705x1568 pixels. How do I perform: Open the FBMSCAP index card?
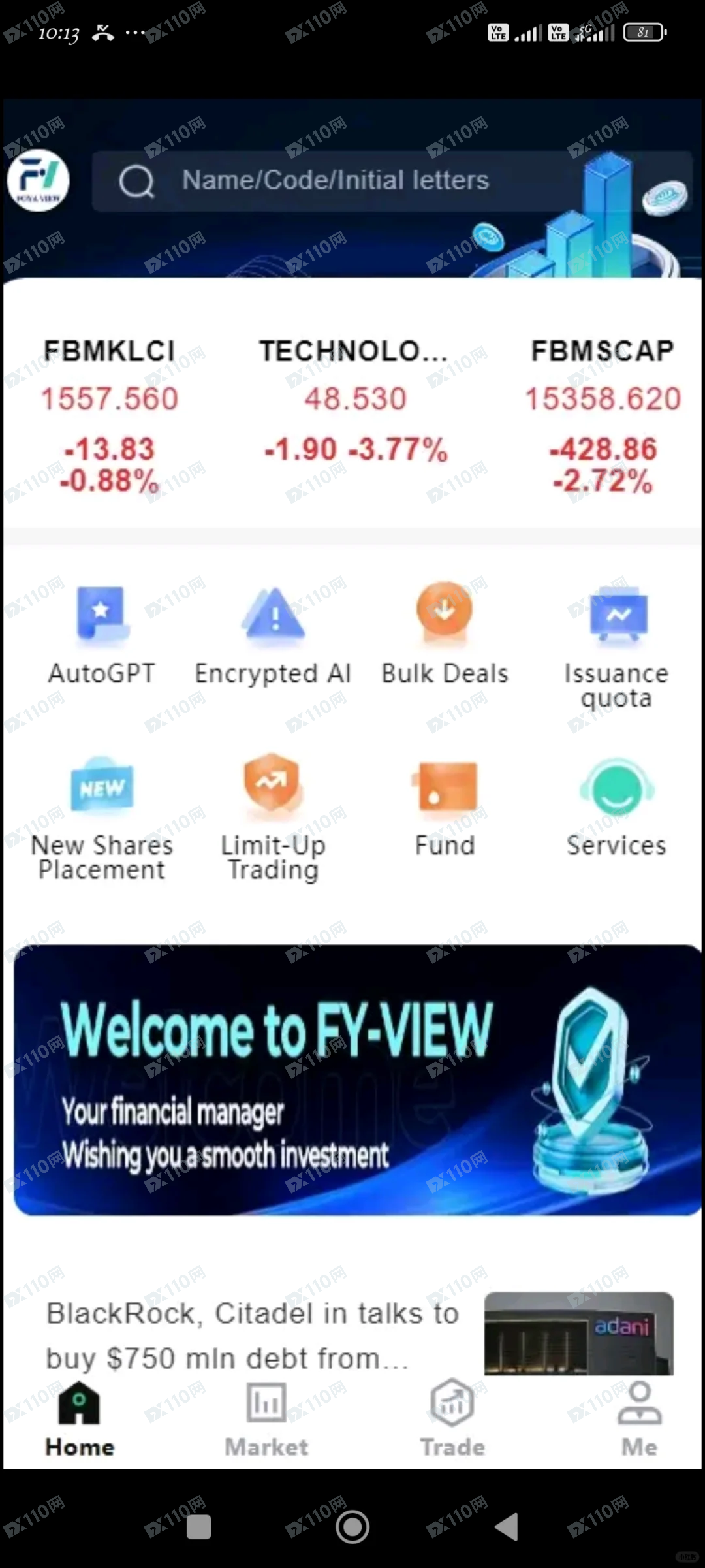602,415
